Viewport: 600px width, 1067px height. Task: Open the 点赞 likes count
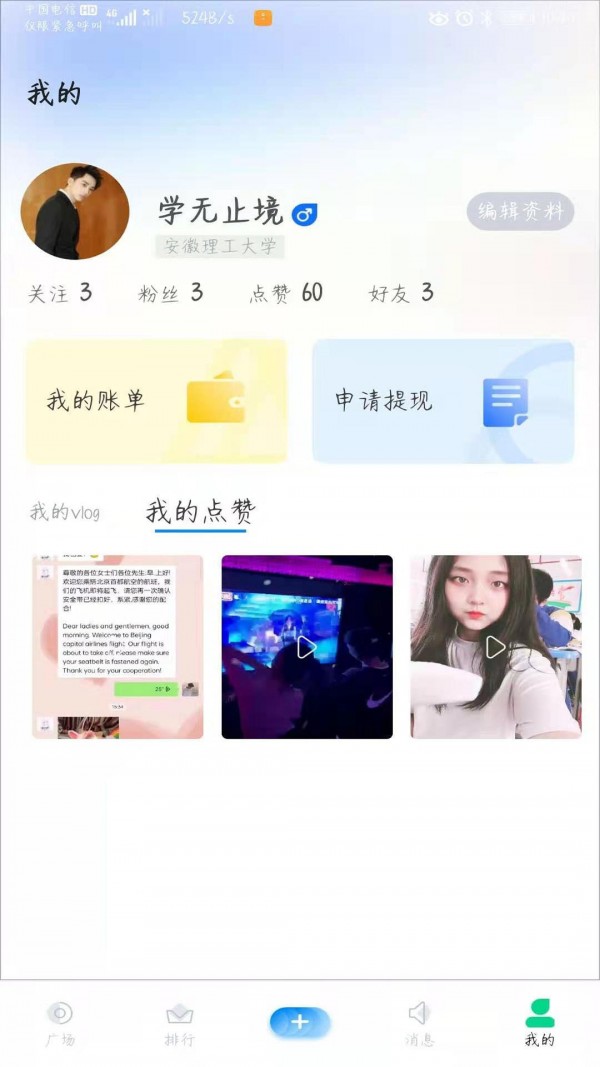pos(286,293)
